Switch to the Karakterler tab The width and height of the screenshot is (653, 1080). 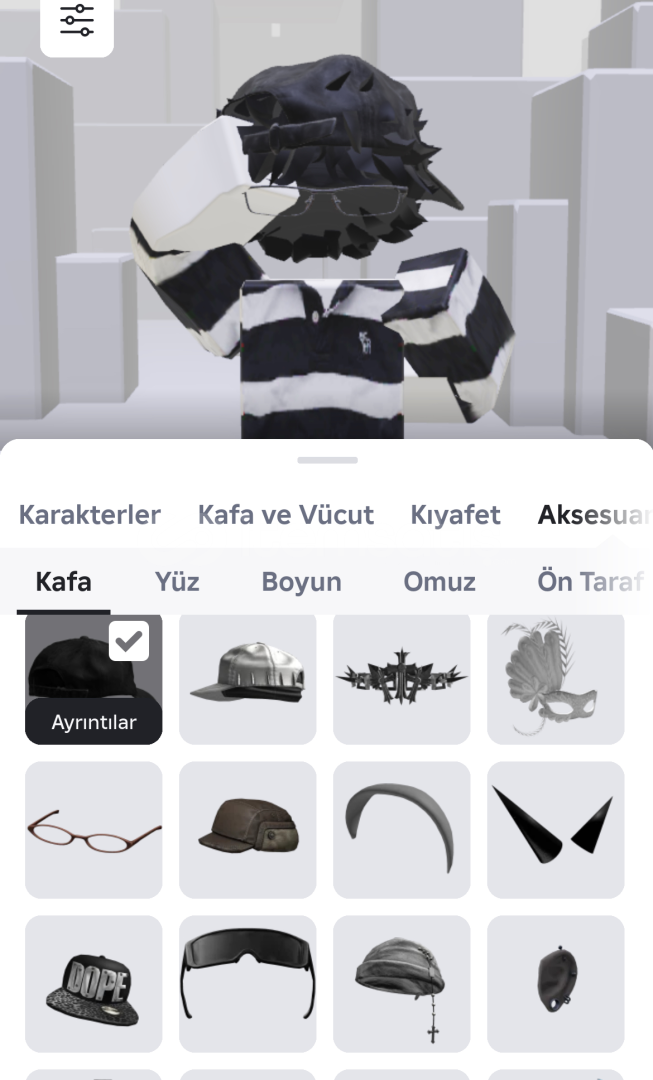click(90, 515)
